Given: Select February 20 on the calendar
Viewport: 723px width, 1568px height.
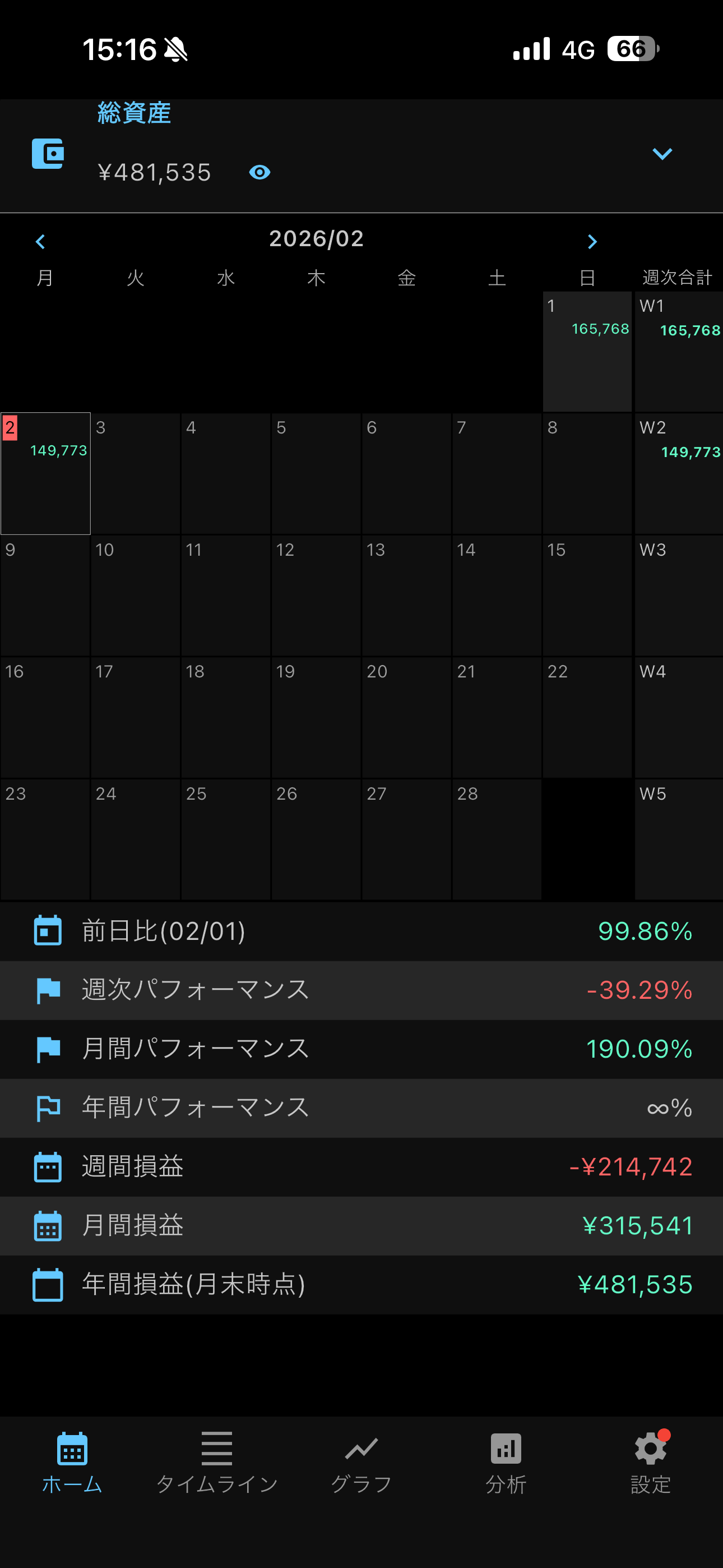Looking at the screenshot, I should [x=406, y=717].
